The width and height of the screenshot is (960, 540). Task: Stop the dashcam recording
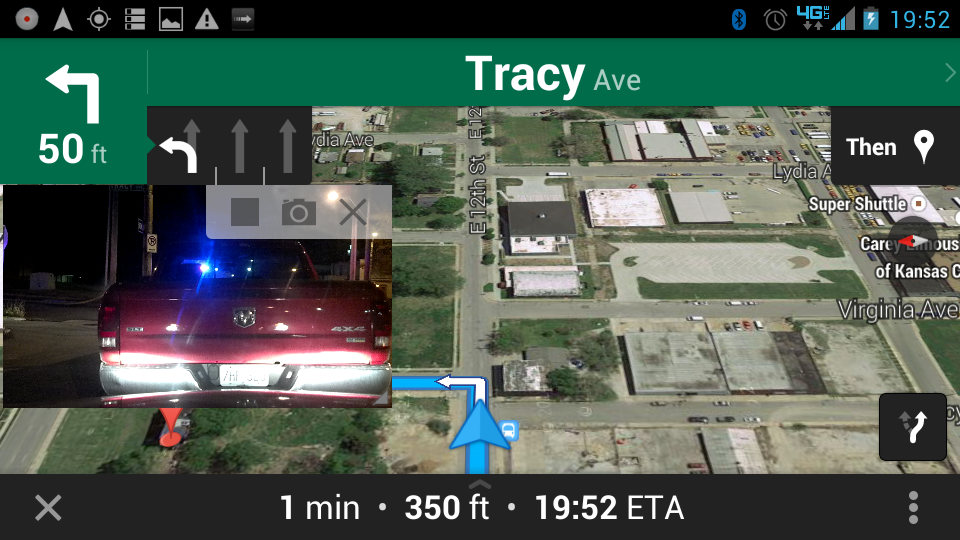pos(245,212)
